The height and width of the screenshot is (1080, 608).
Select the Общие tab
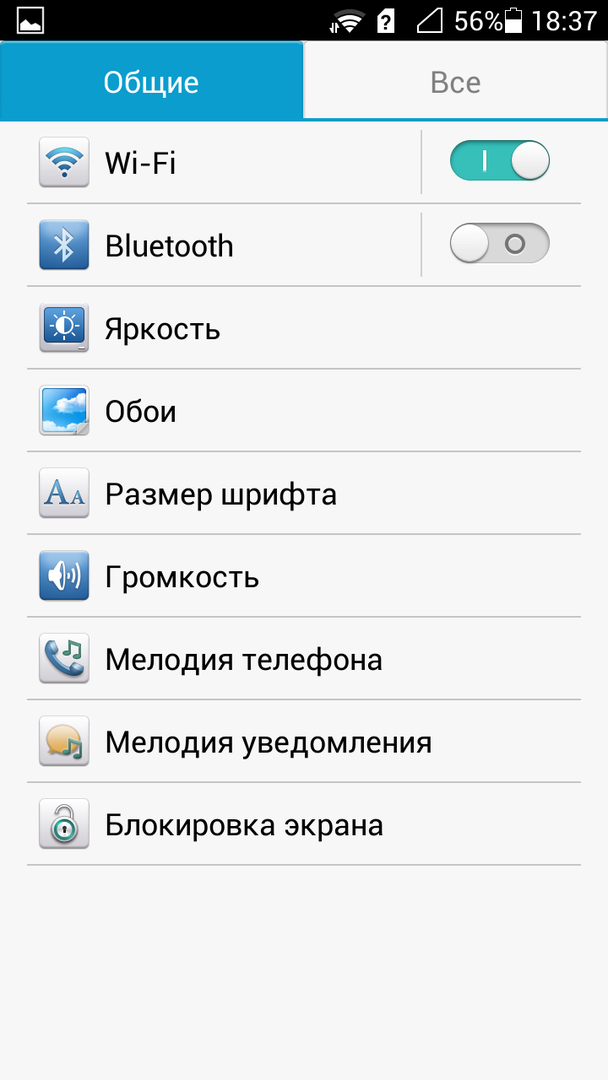point(151,82)
